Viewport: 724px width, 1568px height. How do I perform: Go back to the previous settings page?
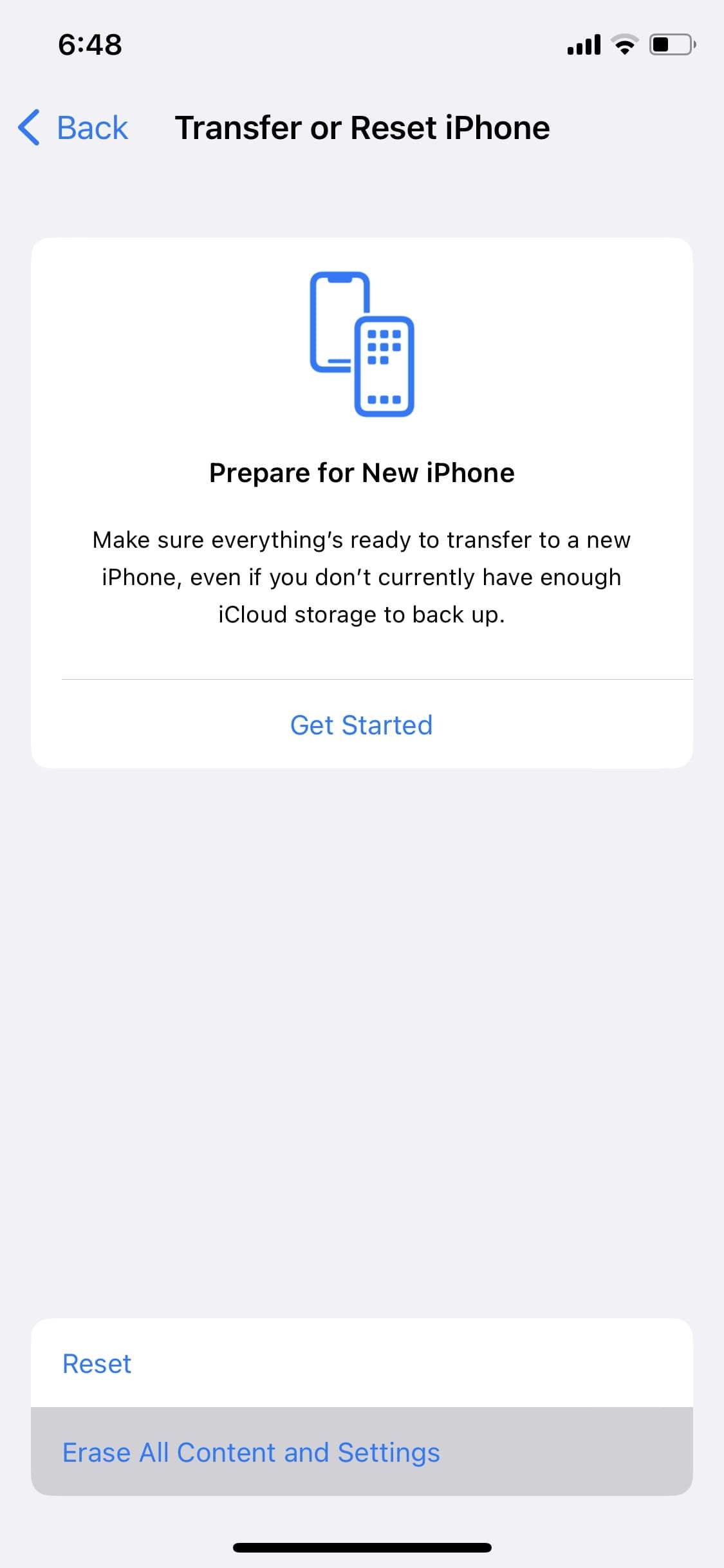point(73,127)
